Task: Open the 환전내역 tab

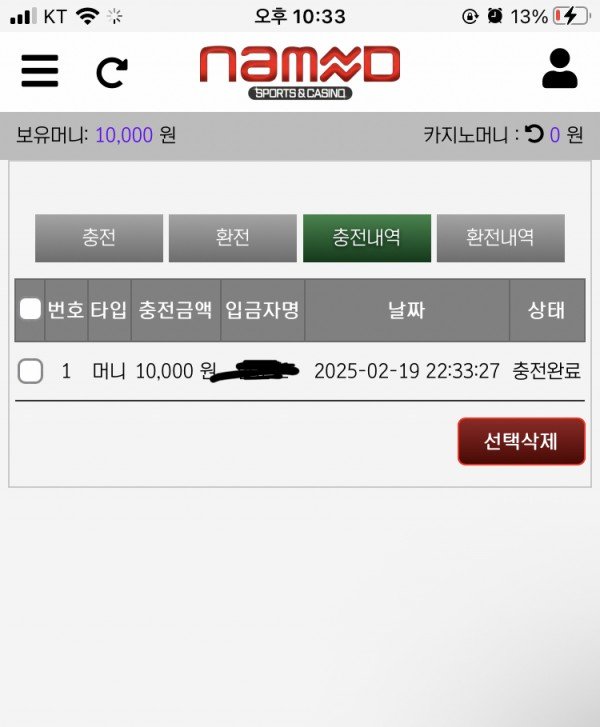Action: [500, 238]
